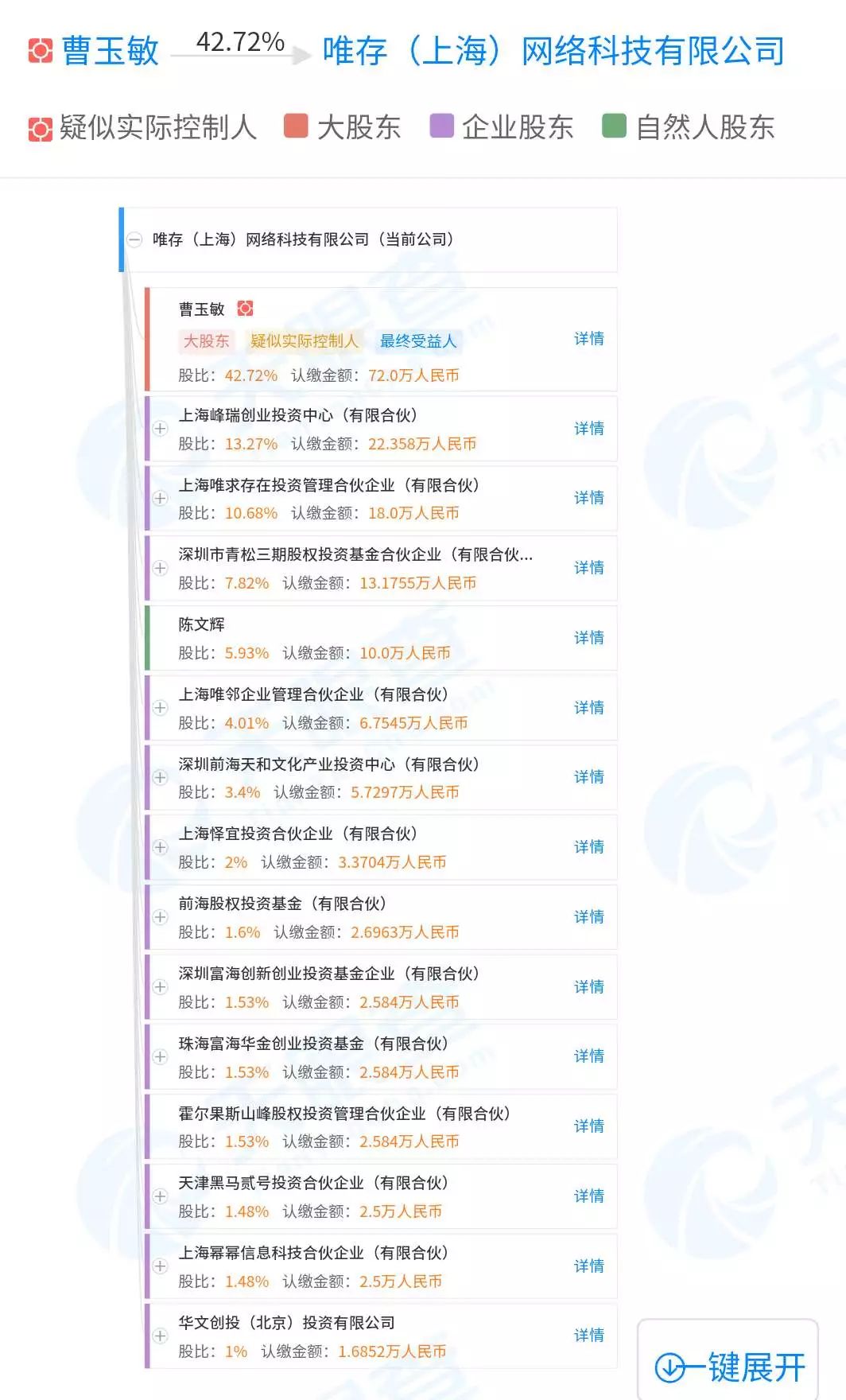Open 详情 for 曹玉敏
This screenshot has width=846, height=1400.
pyautogui.click(x=588, y=339)
